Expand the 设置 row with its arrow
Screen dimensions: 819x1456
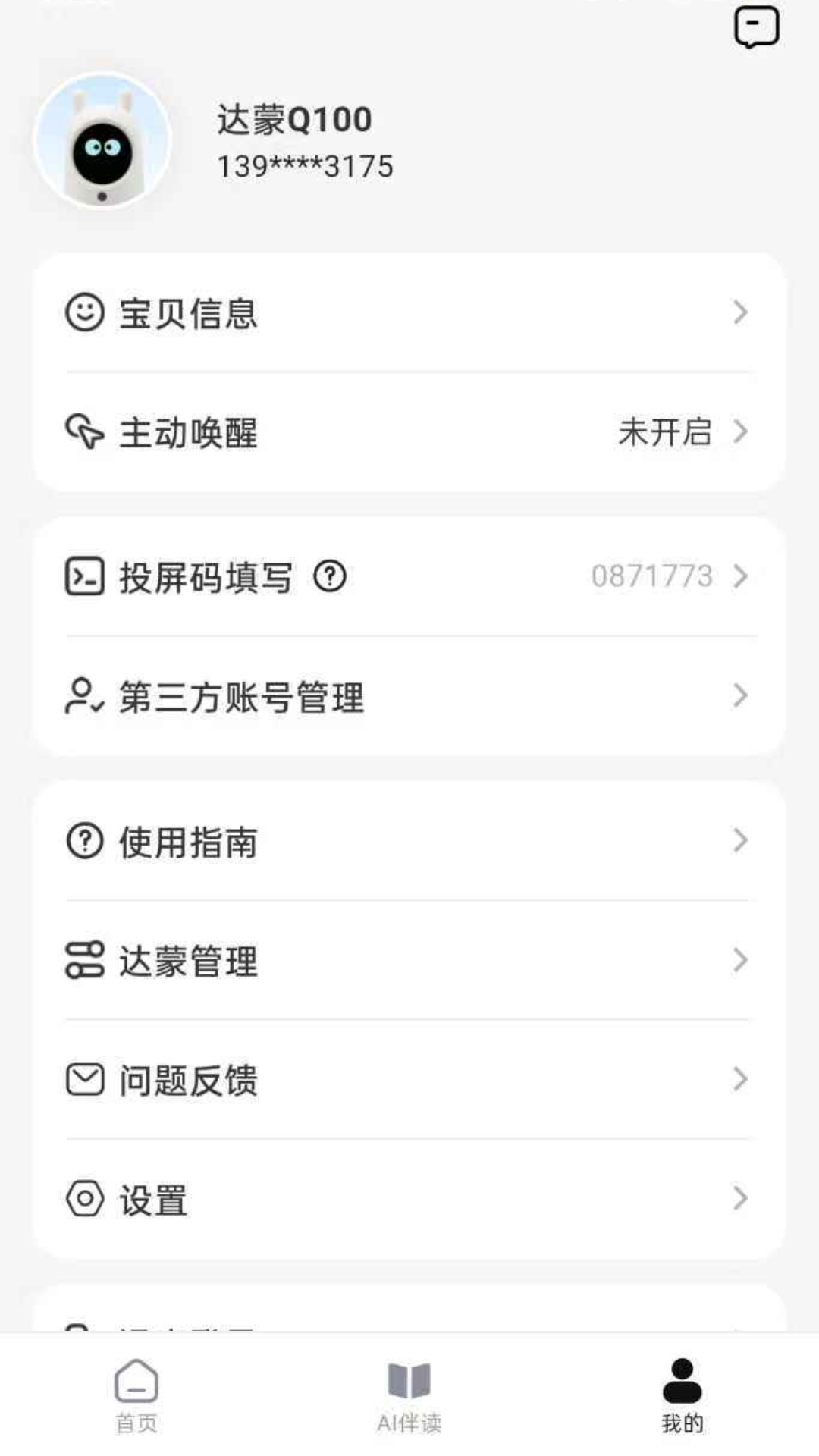pos(739,1200)
